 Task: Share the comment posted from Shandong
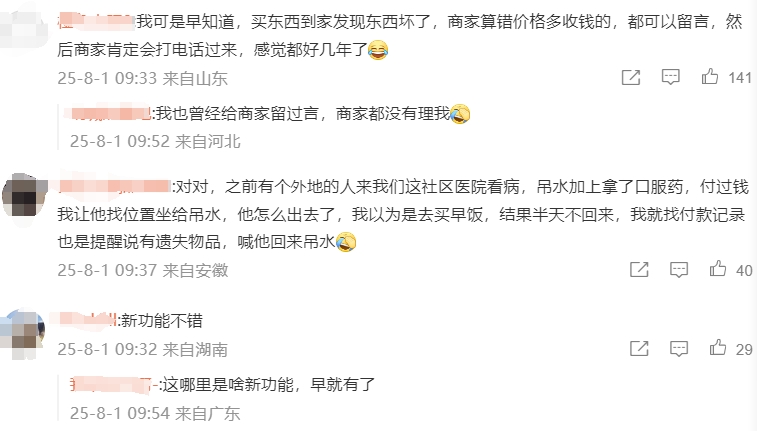point(631,77)
